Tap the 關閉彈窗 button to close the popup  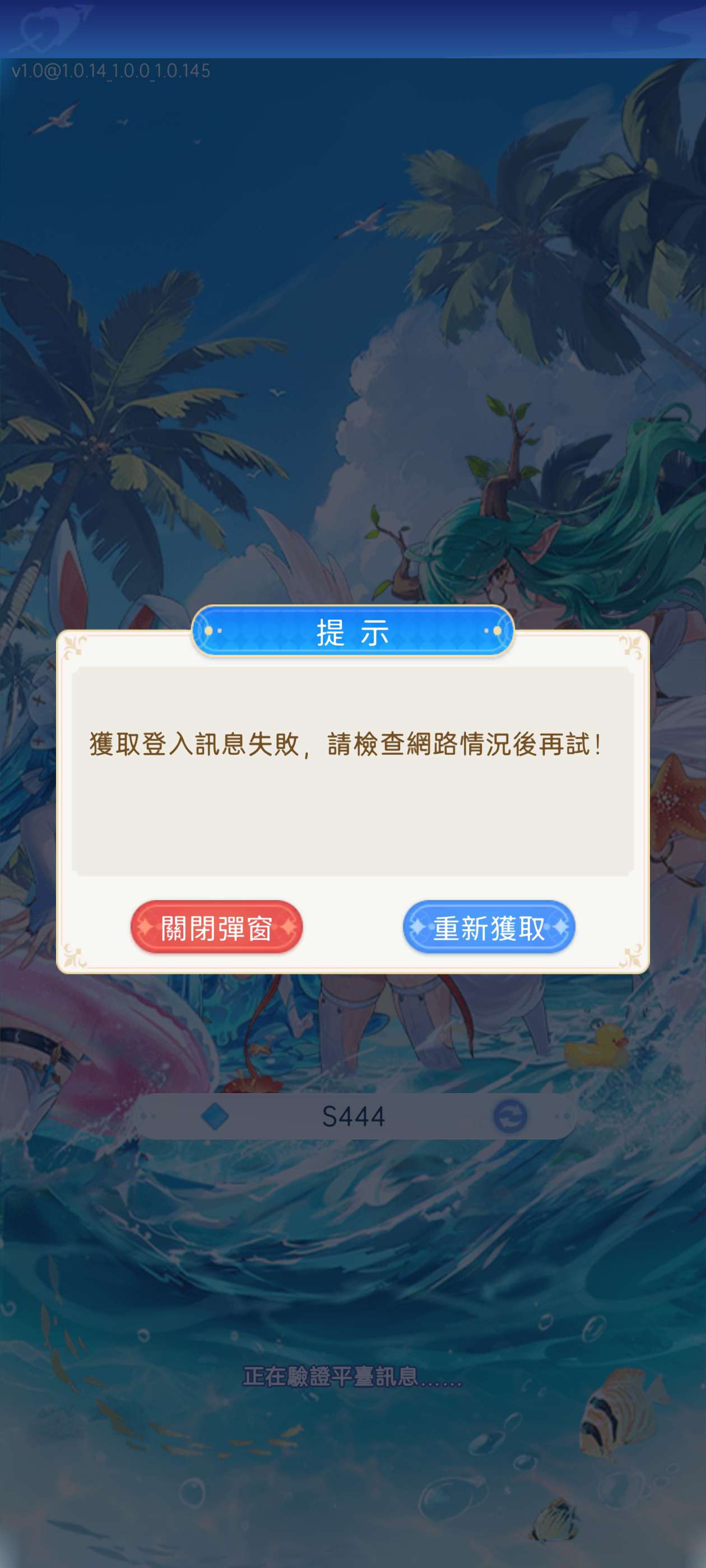pyautogui.click(x=216, y=927)
